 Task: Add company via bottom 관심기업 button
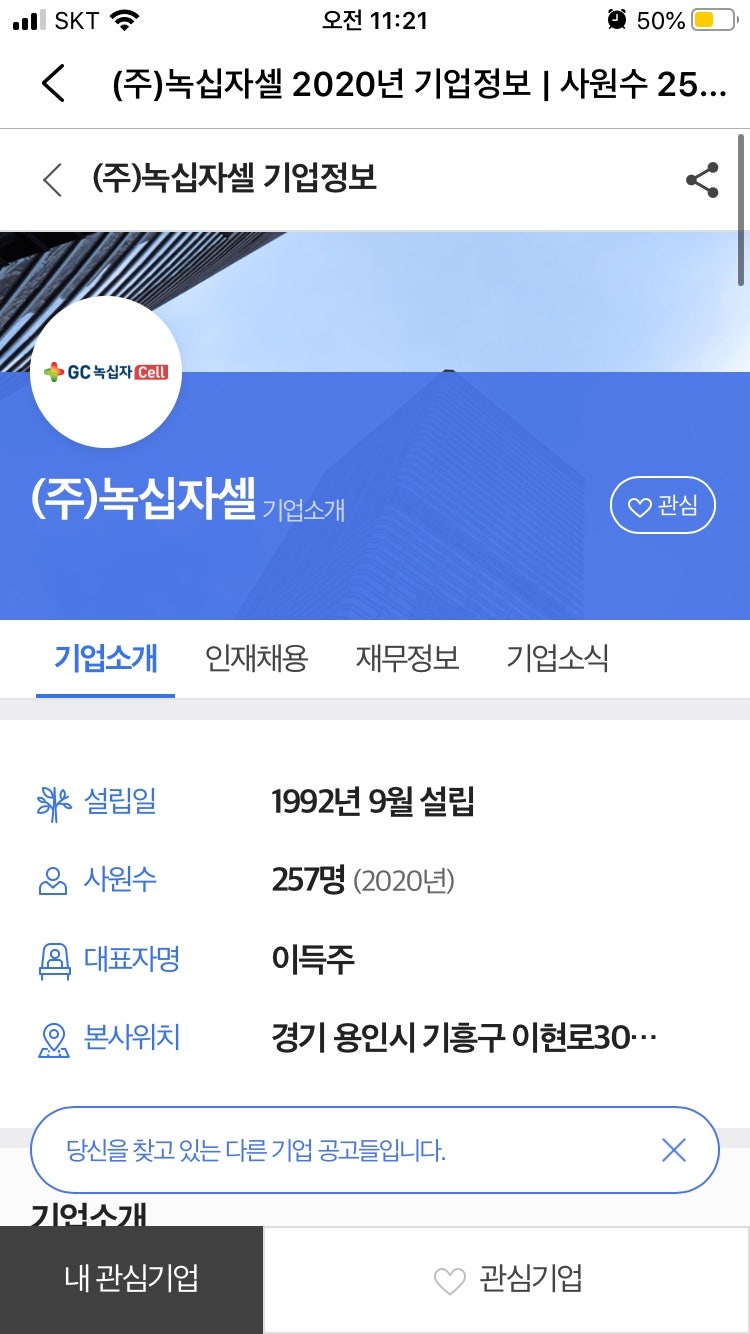[x=507, y=1279]
